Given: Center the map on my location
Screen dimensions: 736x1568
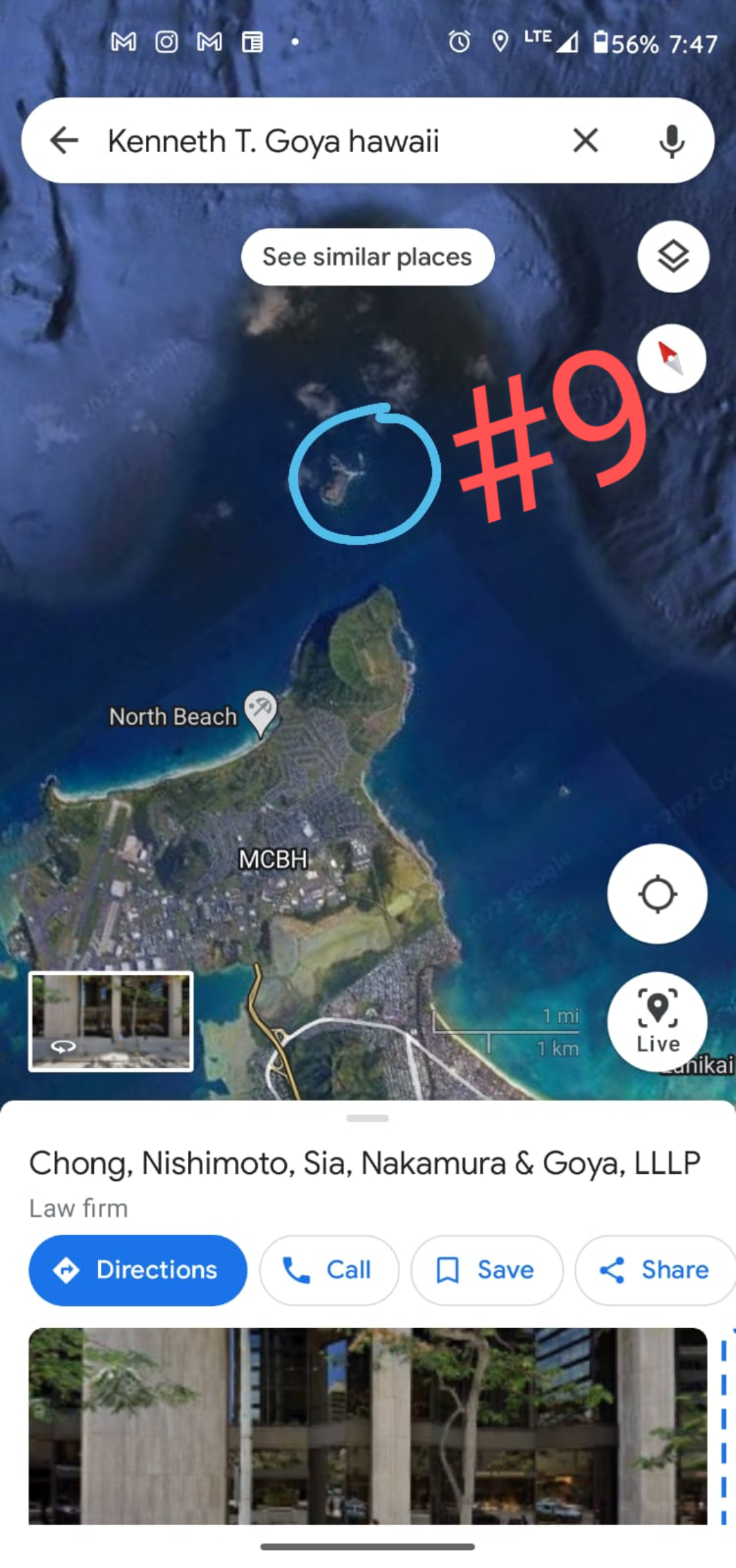Looking at the screenshot, I should 657,894.
